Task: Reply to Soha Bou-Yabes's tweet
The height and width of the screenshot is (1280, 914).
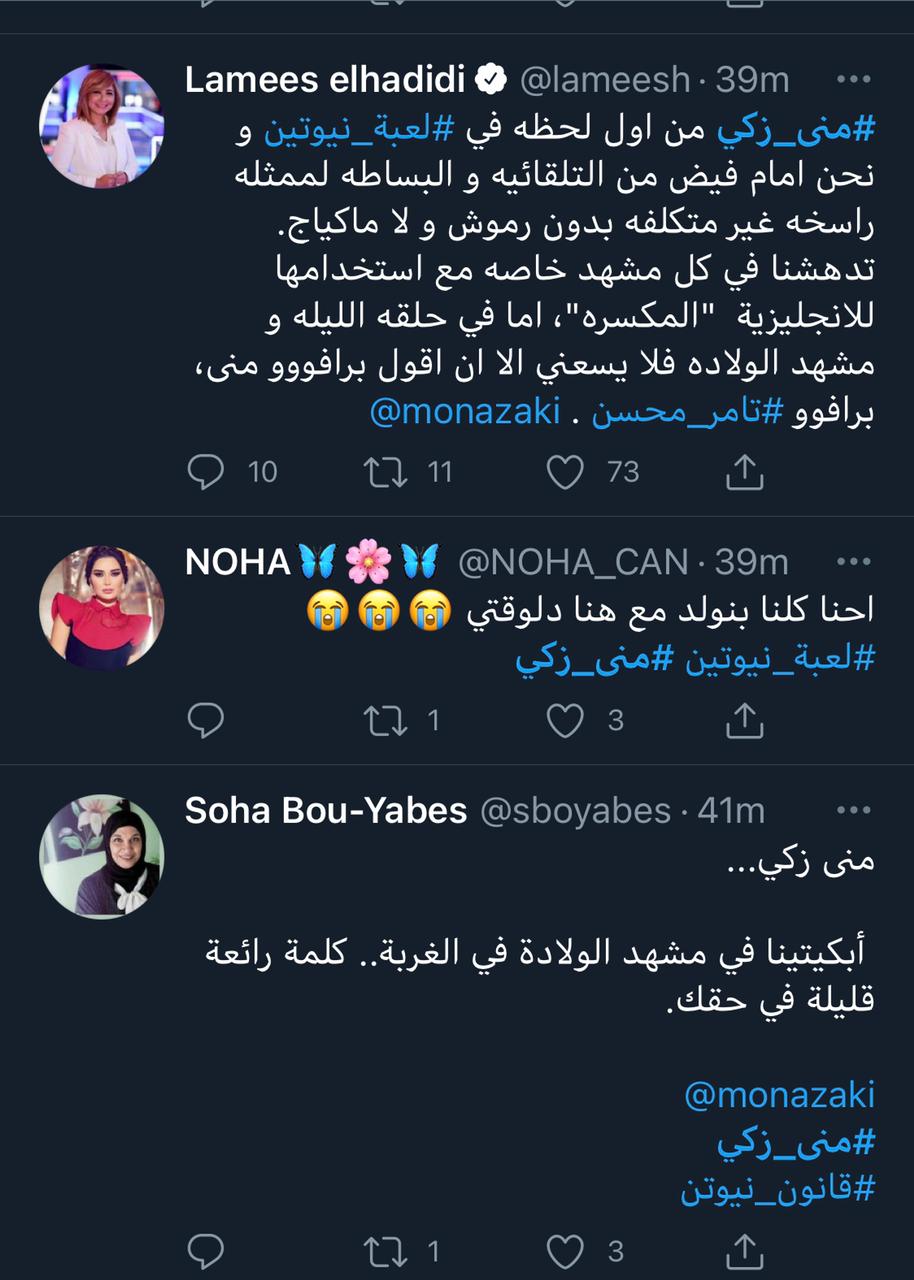Action: tap(206, 1250)
